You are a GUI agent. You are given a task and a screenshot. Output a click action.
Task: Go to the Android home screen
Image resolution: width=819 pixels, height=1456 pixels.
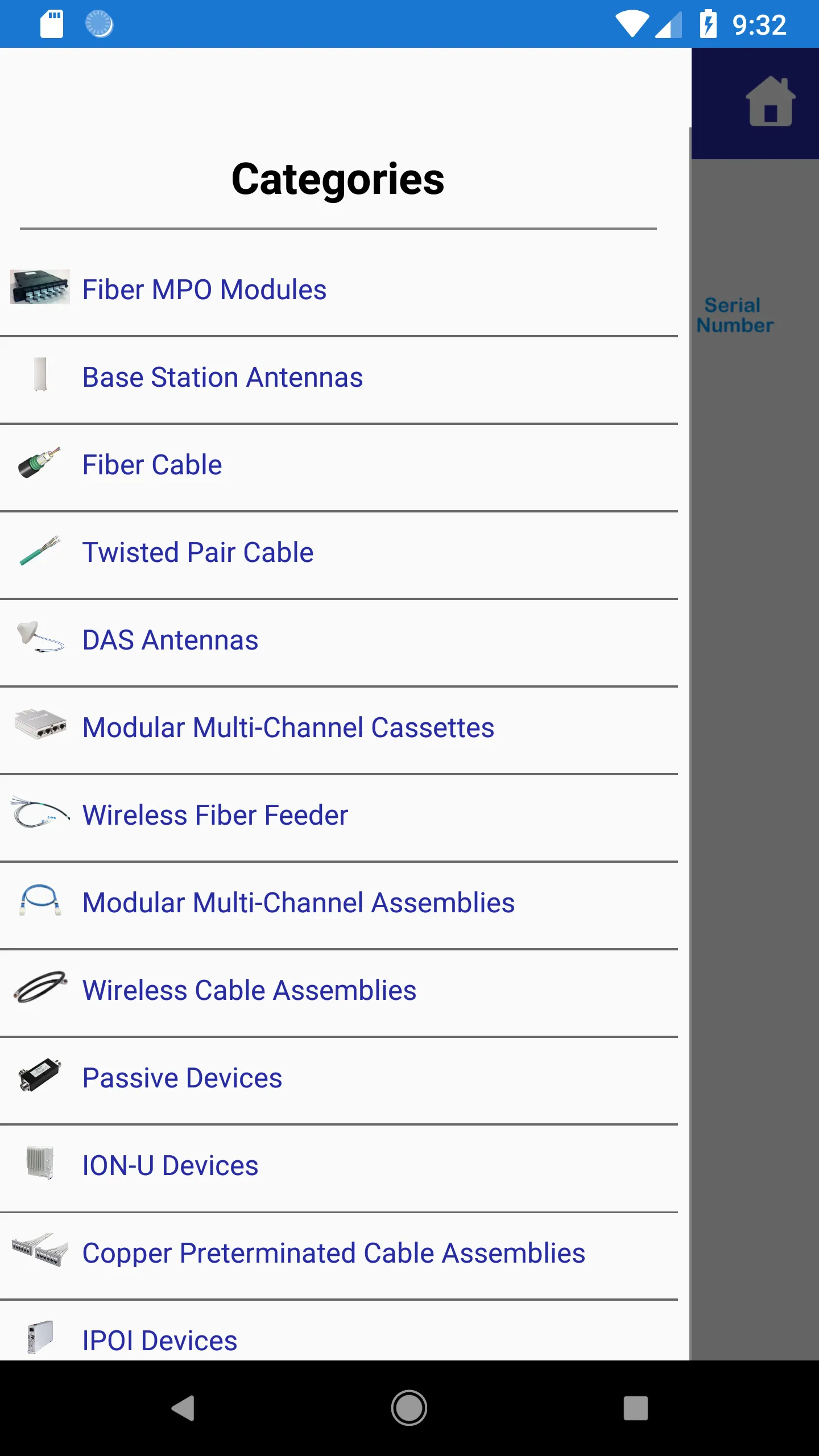(x=409, y=1408)
